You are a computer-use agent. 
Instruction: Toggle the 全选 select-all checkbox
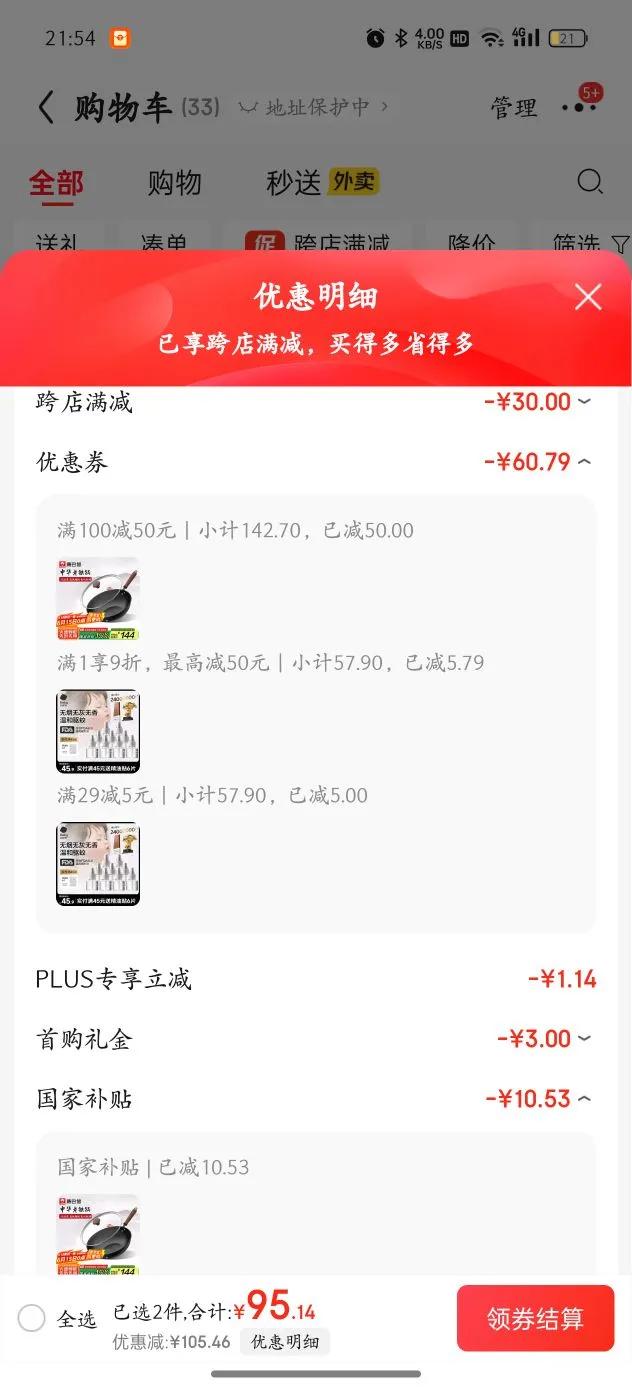(x=32, y=1318)
